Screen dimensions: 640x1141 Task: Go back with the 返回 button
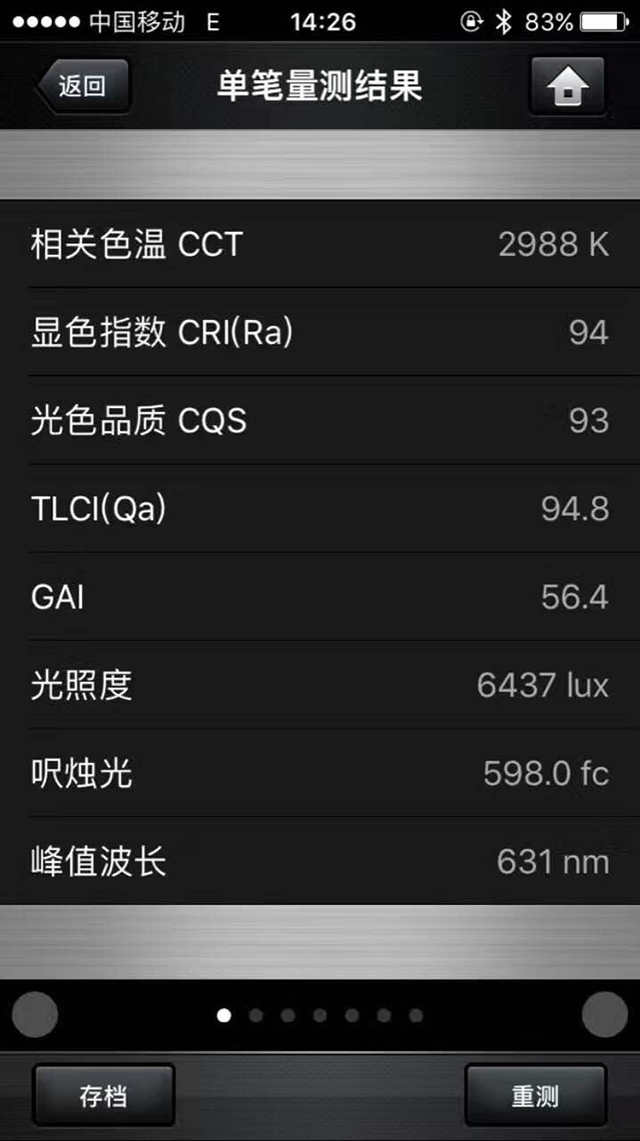pos(82,86)
